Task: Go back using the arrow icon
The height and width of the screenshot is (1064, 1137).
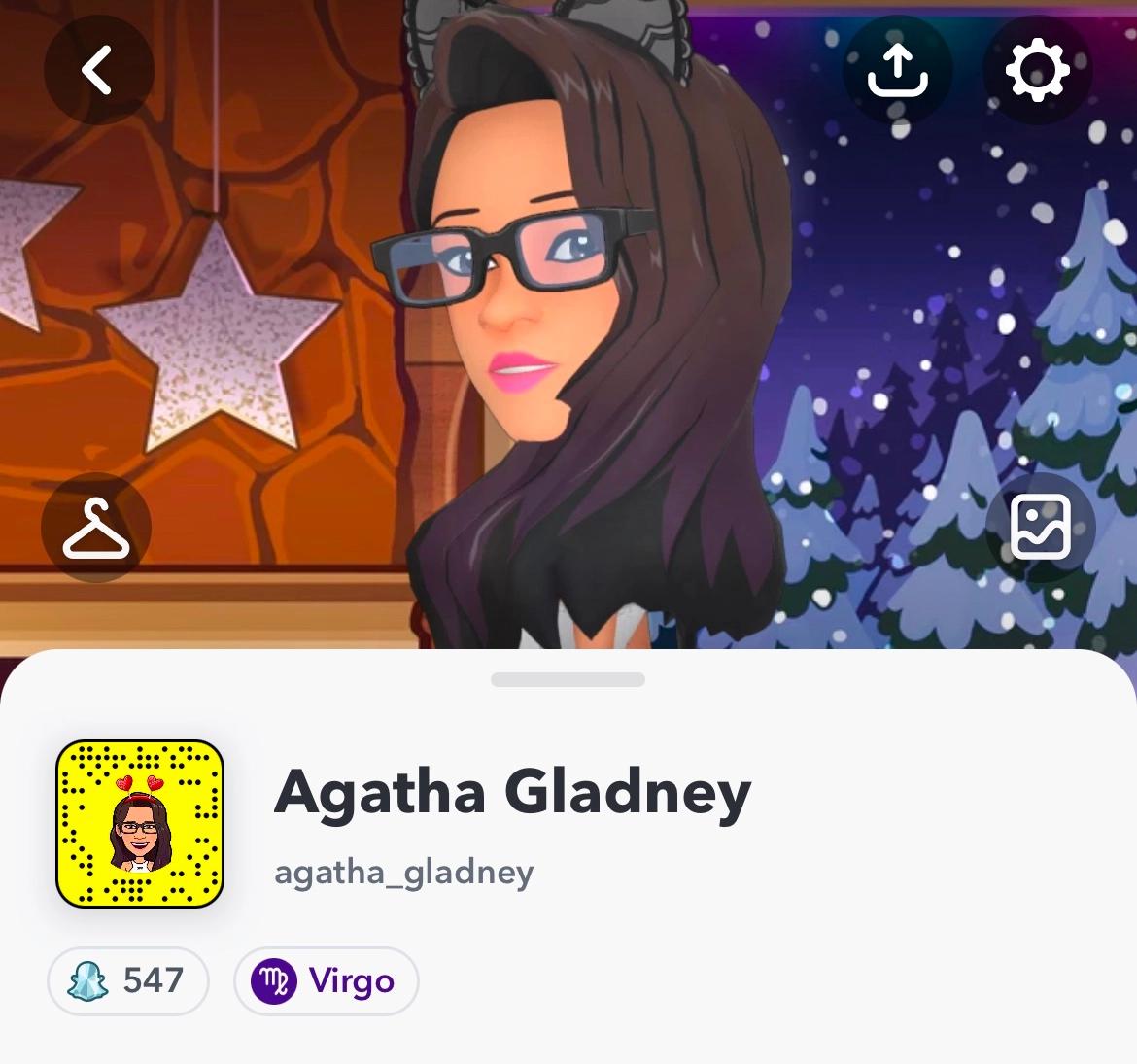Action: (98, 70)
